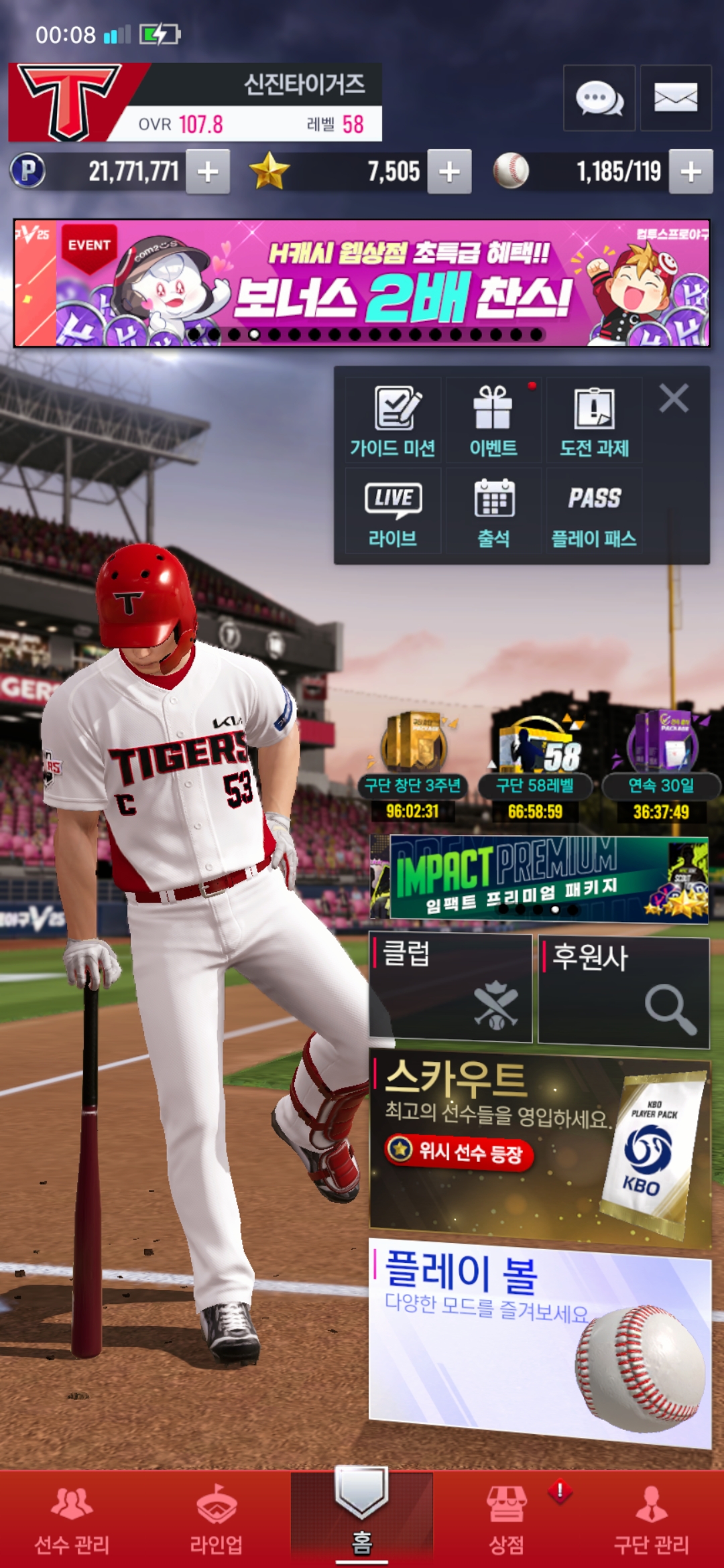
Task: Open the 라이브 menu
Action: [x=393, y=511]
